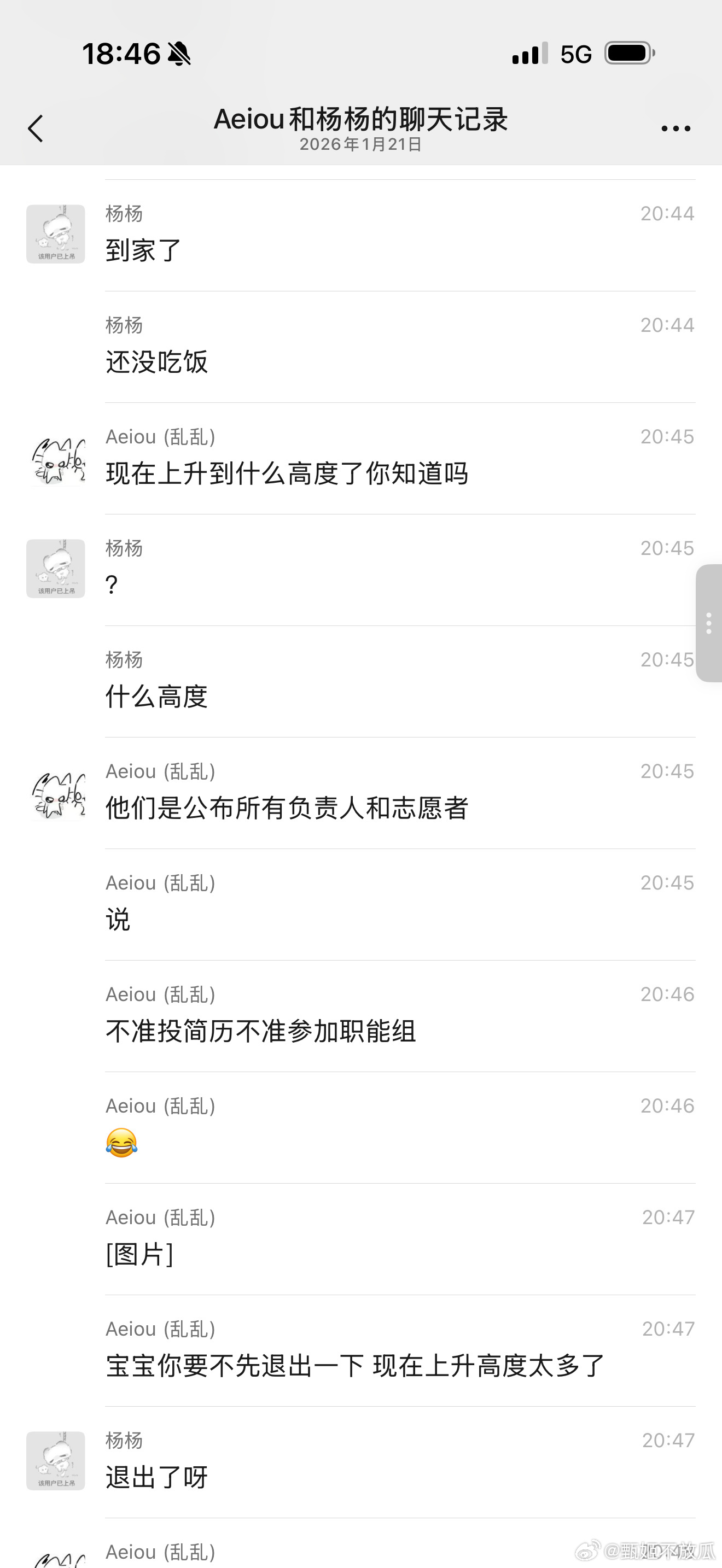This screenshot has height=1568, width=722.
Task: Open the [图片] image placeholder message
Action: [139, 1254]
